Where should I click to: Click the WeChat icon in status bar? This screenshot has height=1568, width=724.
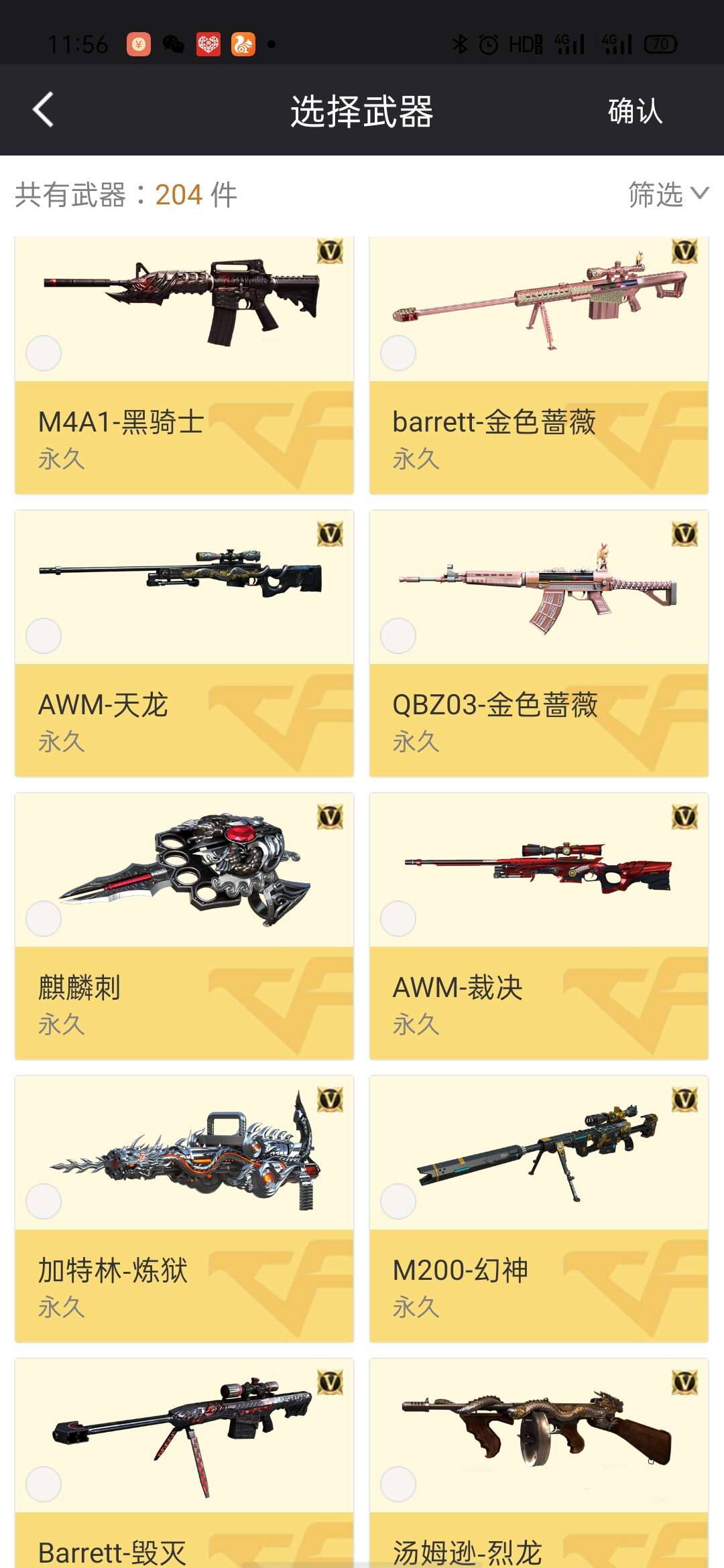point(173,44)
